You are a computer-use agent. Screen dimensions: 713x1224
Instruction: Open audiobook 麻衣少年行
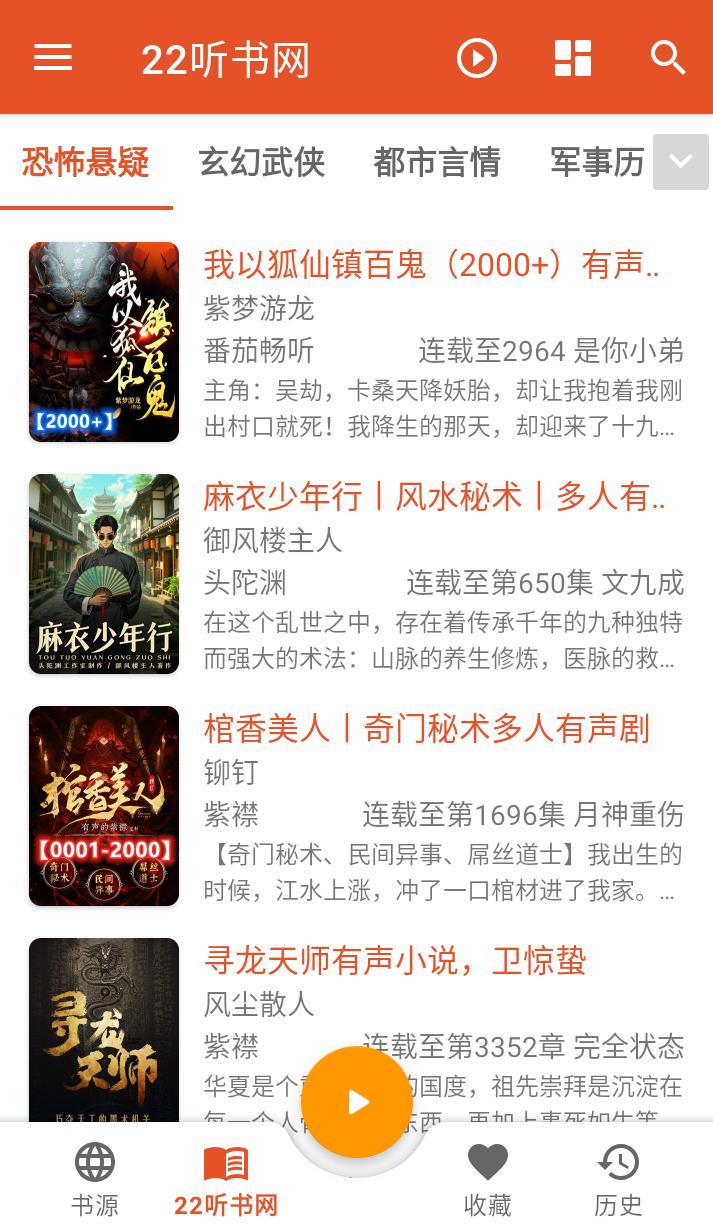pos(434,497)
